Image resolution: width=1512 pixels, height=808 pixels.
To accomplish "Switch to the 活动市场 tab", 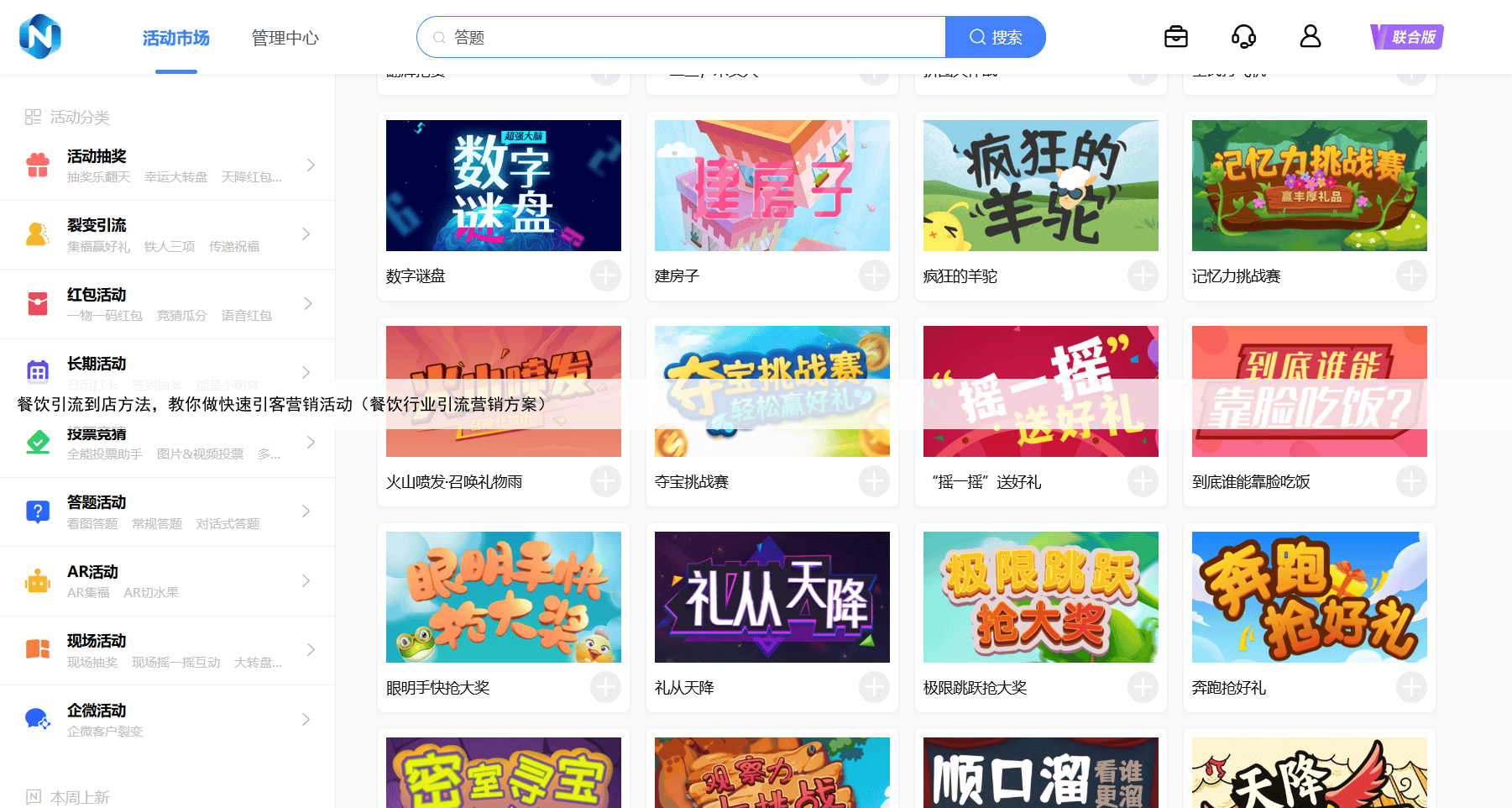I will pos(175,38).
